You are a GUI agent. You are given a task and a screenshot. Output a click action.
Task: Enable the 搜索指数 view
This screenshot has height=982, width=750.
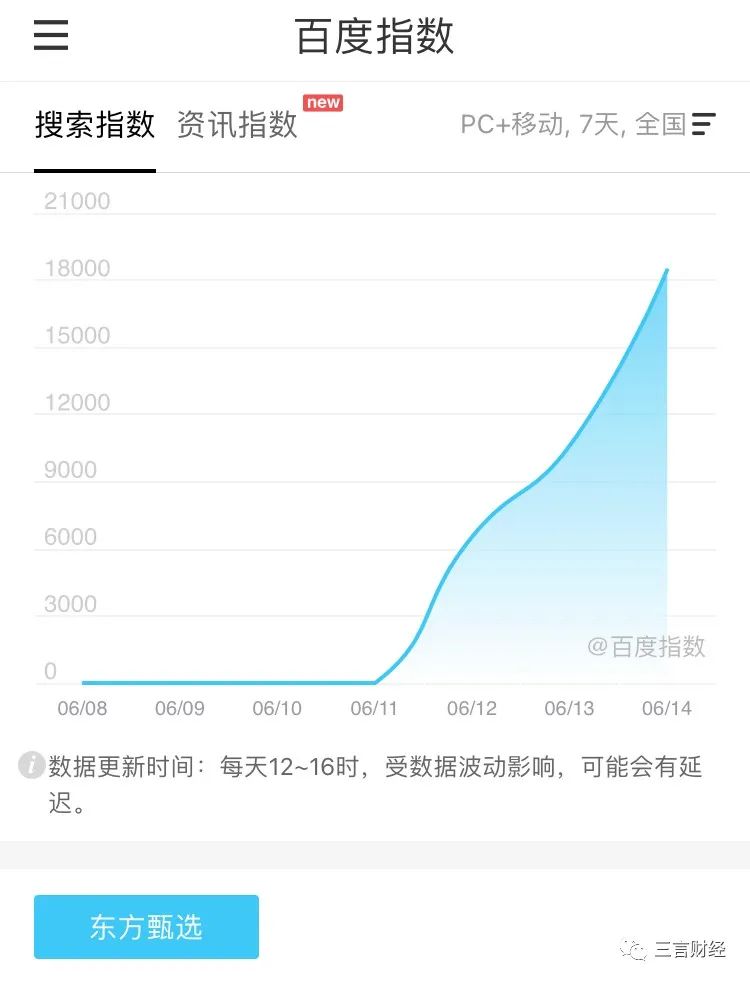pyautogui.click(x=94, y=125)
